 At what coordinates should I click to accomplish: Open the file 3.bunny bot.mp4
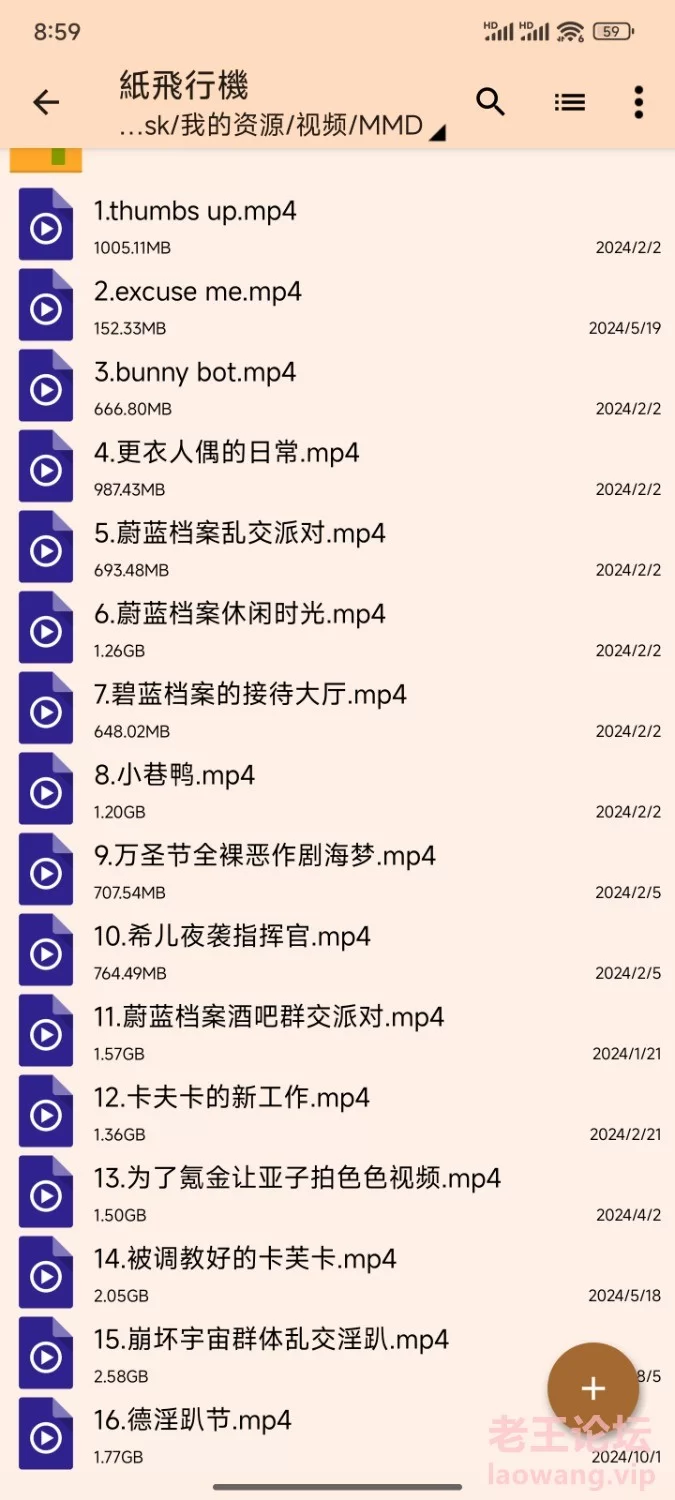click(x=337, y=386)
